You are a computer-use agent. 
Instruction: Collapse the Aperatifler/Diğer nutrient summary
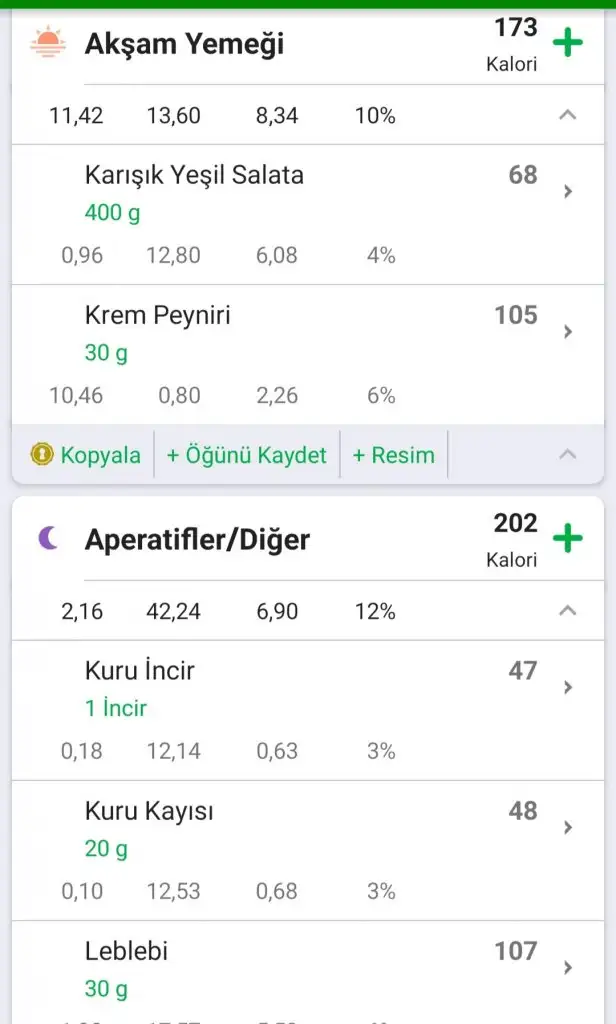[567, 610]
